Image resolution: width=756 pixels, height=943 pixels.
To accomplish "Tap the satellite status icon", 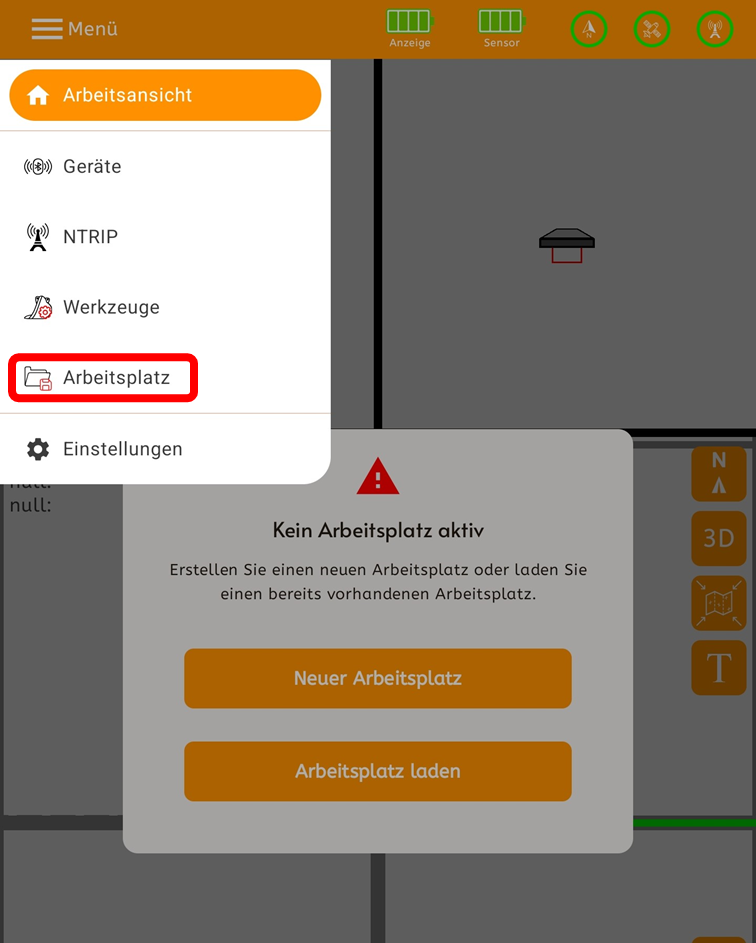I will point(652,29).
